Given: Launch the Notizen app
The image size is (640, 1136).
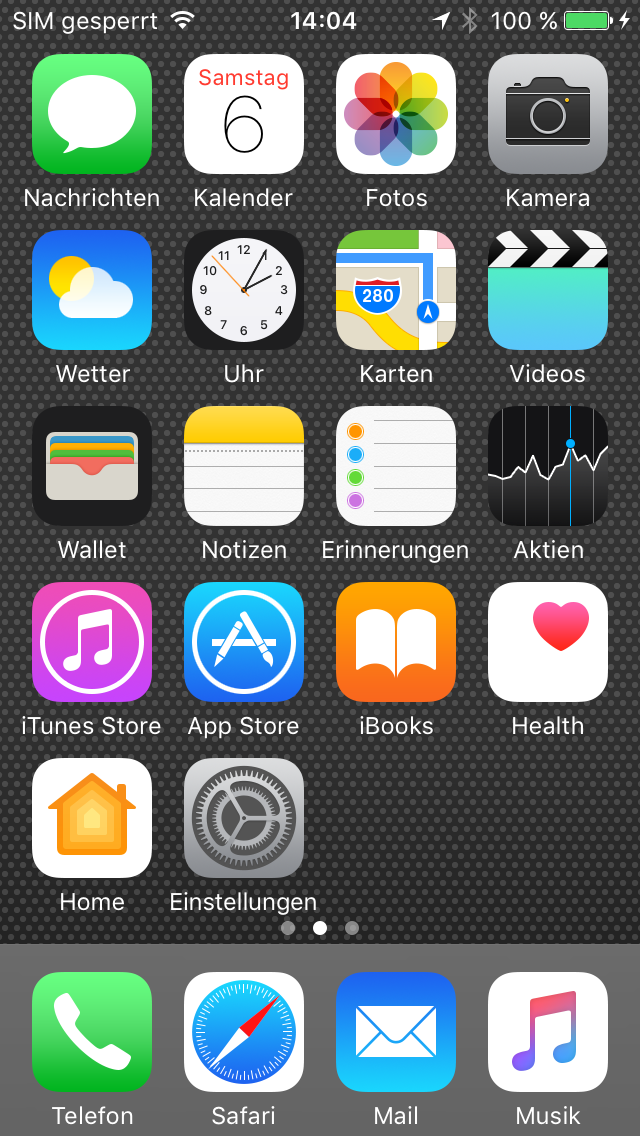Looking at the screenshot, I should 244,466.
